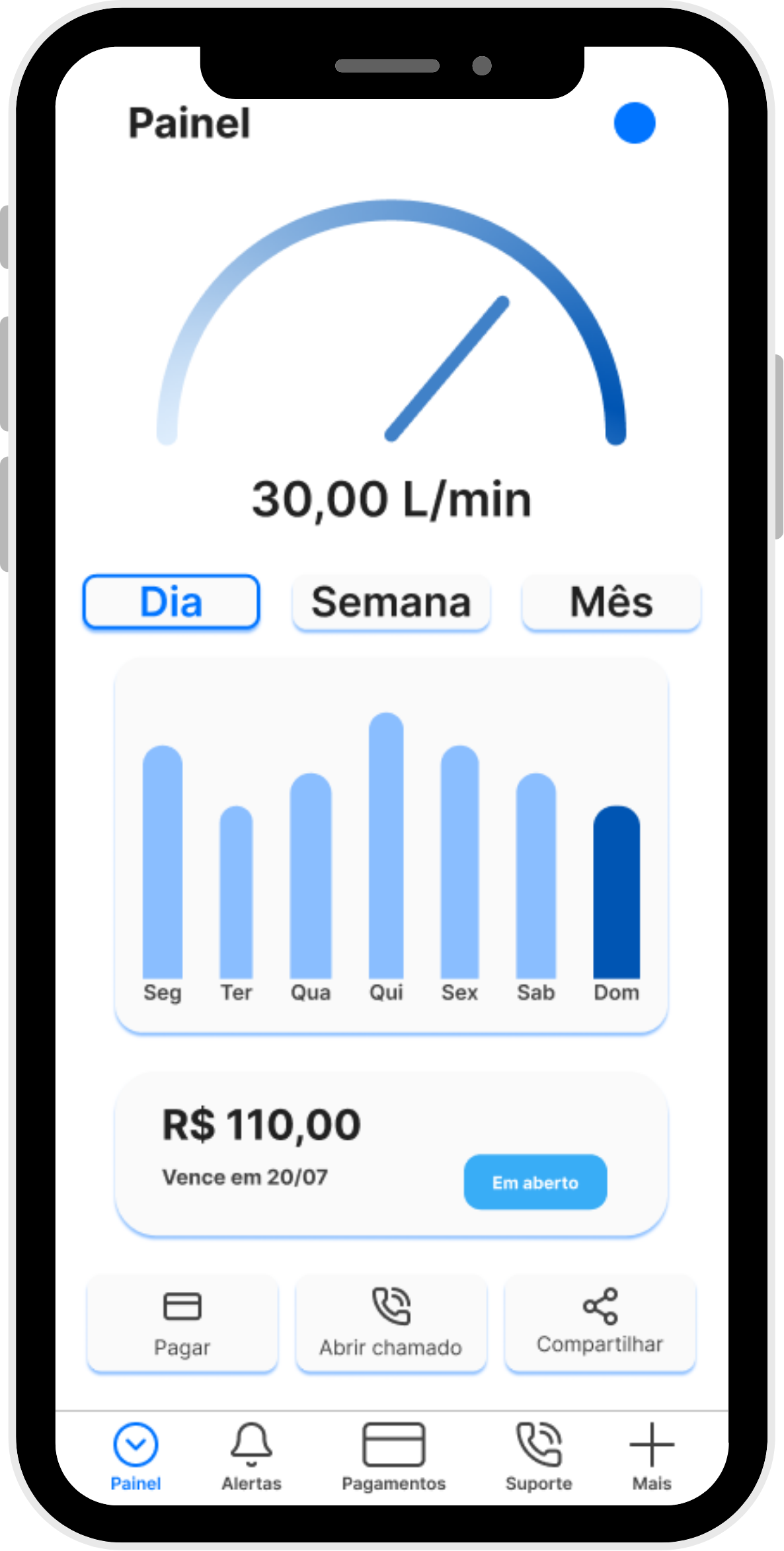
Task: Select the Dom bar in the chart
Action: pyautogui.click(x=616, y=893)
